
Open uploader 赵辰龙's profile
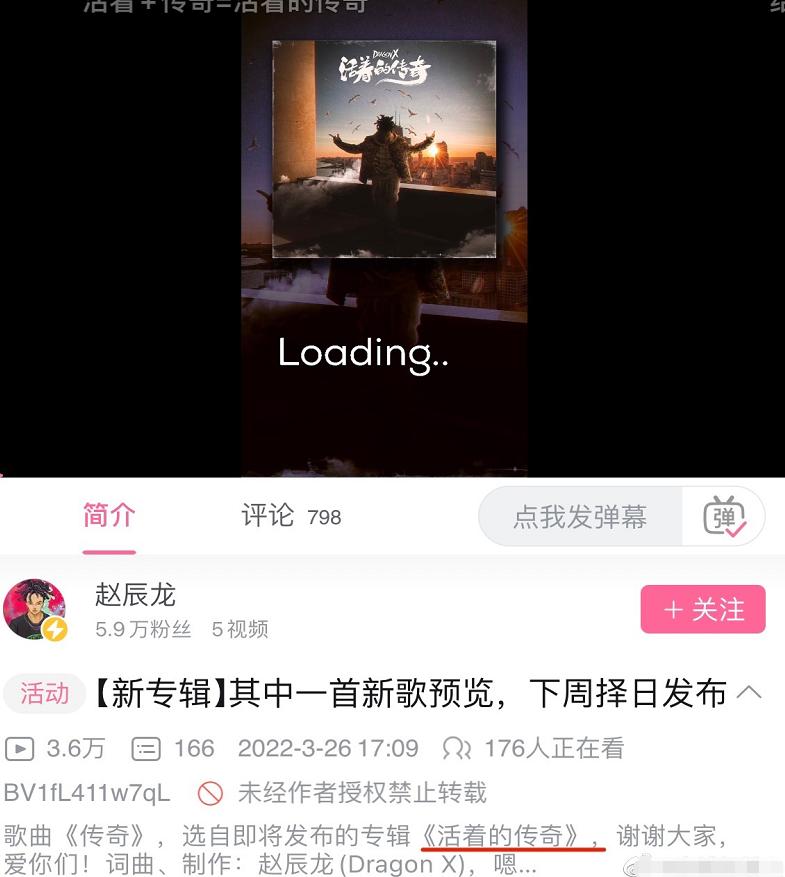(135, 595)
